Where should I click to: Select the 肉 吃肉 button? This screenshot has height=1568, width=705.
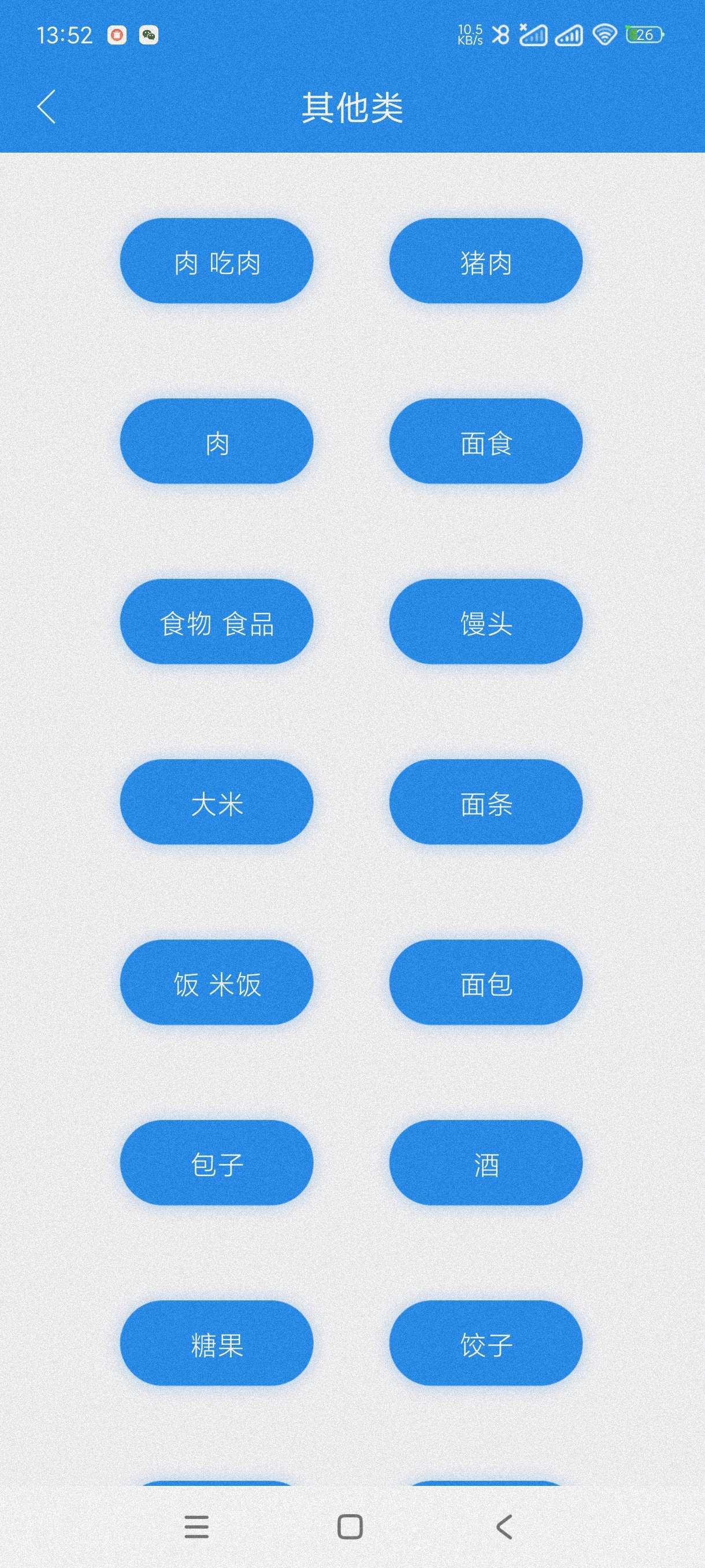click(217, 261)
